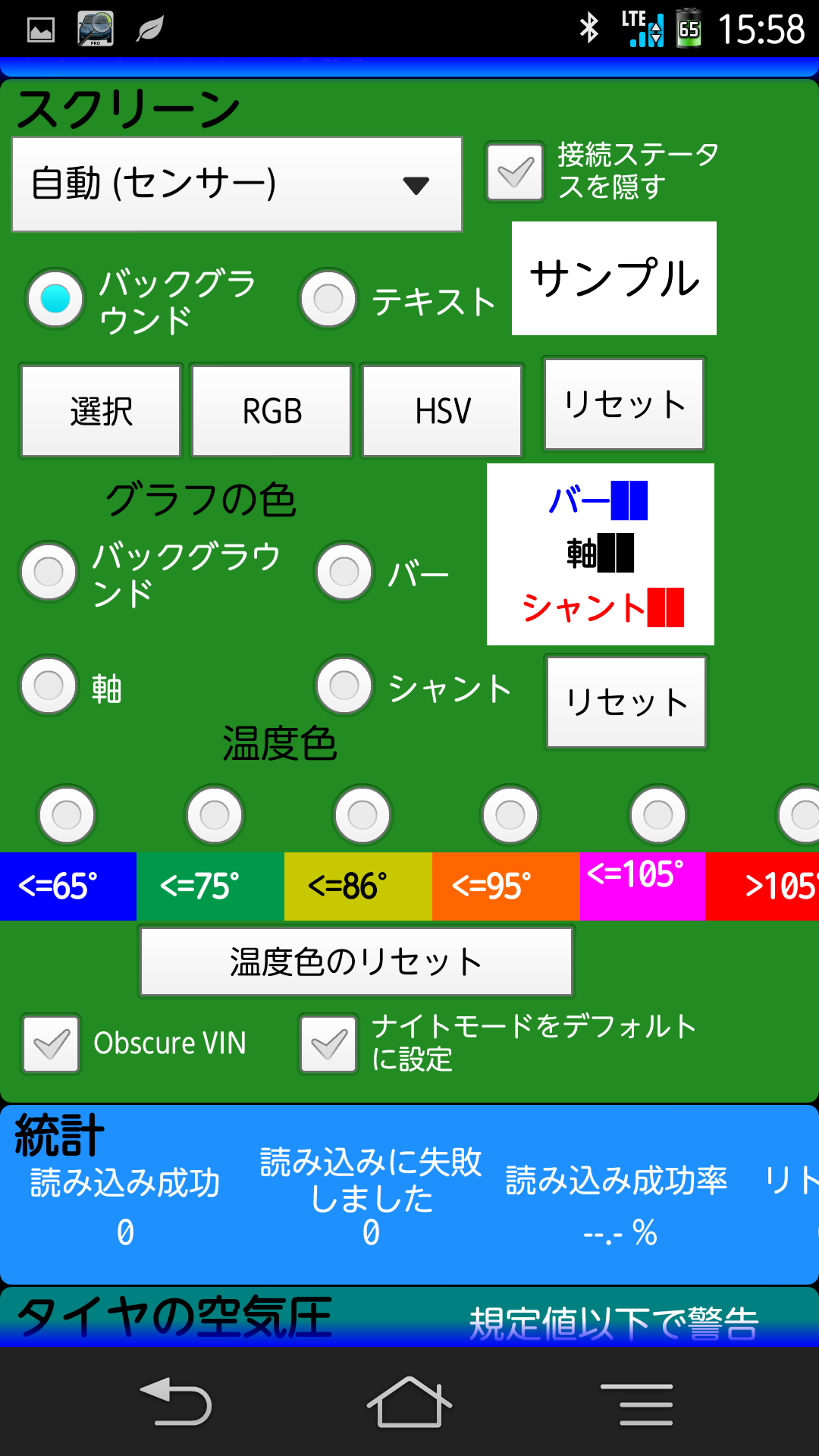This screenshot has height=1456, width=819.
Task: Tap the 選択 button
Action: [x=101, y=412]
